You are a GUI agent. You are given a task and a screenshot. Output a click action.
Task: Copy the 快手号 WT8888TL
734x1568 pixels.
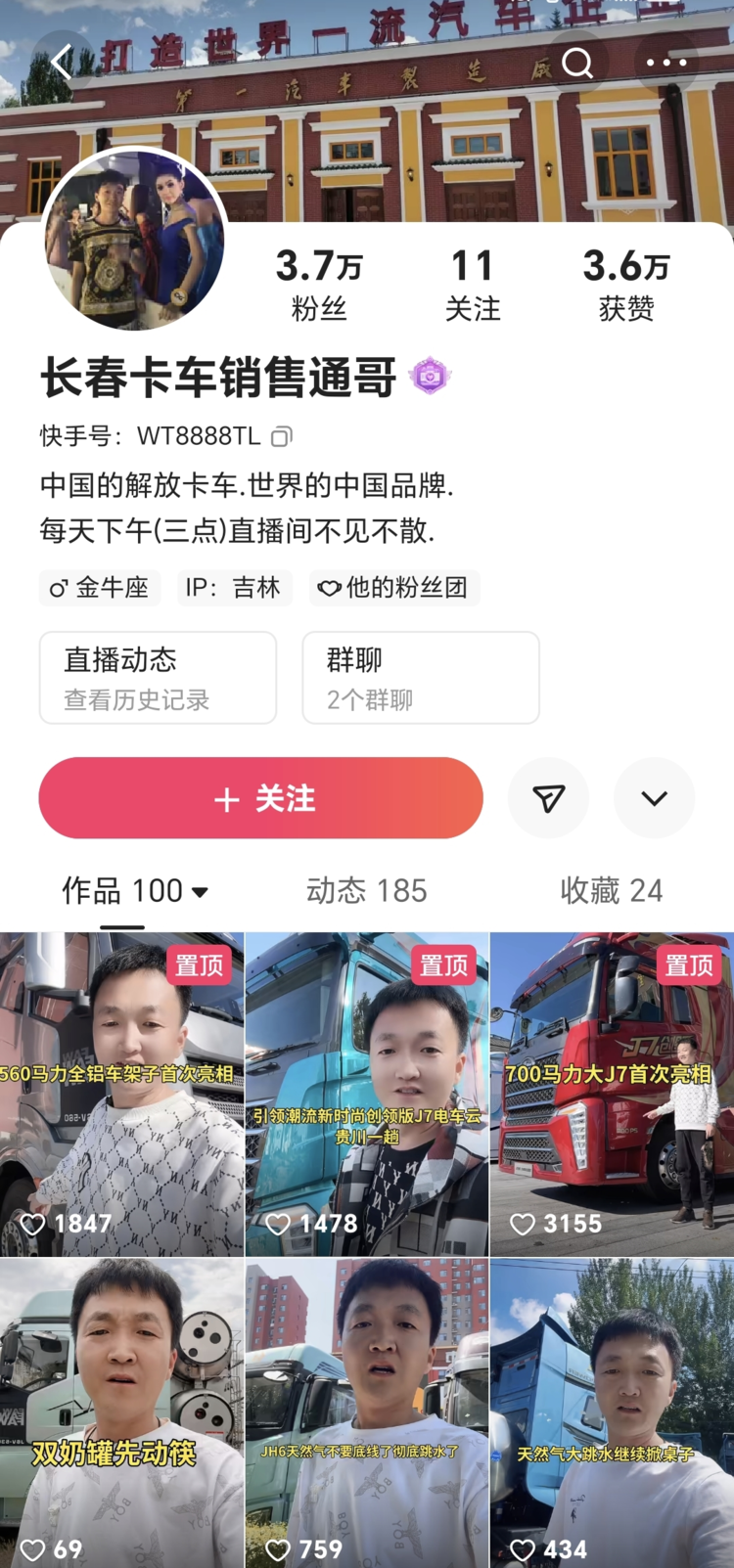tap(282, 436)
